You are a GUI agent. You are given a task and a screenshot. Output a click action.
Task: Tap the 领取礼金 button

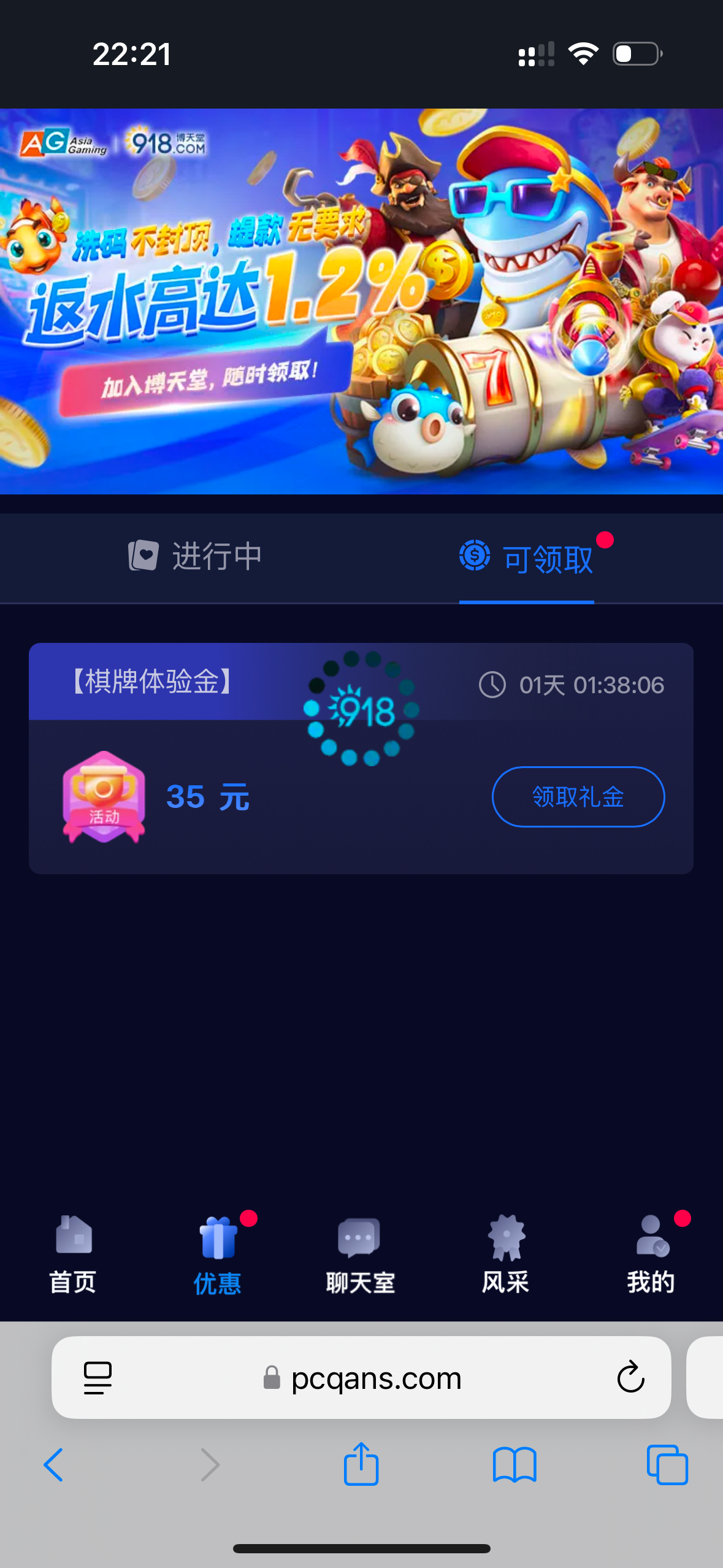coord(578,796)
